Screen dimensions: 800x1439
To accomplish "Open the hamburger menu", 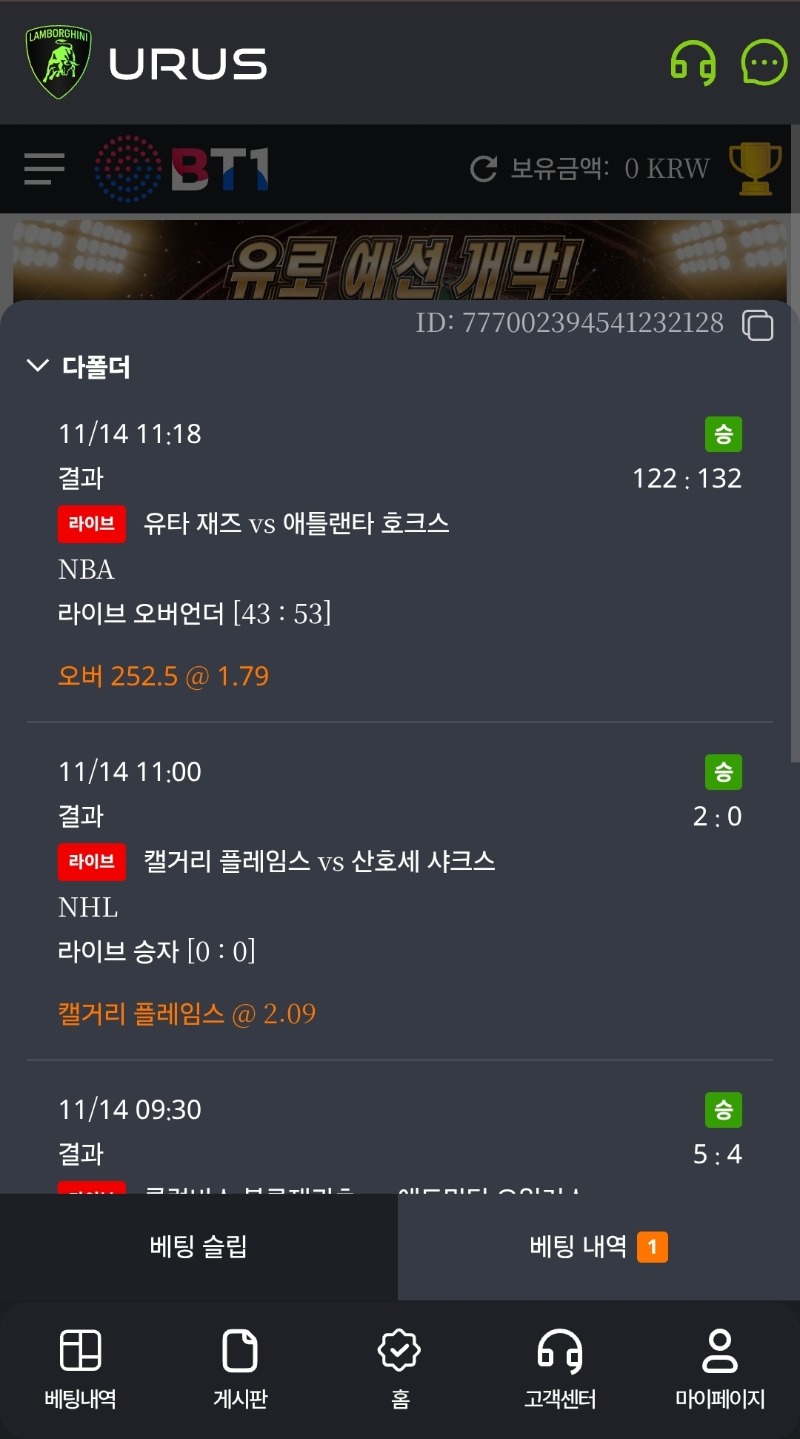I will [x=43, y=169].
